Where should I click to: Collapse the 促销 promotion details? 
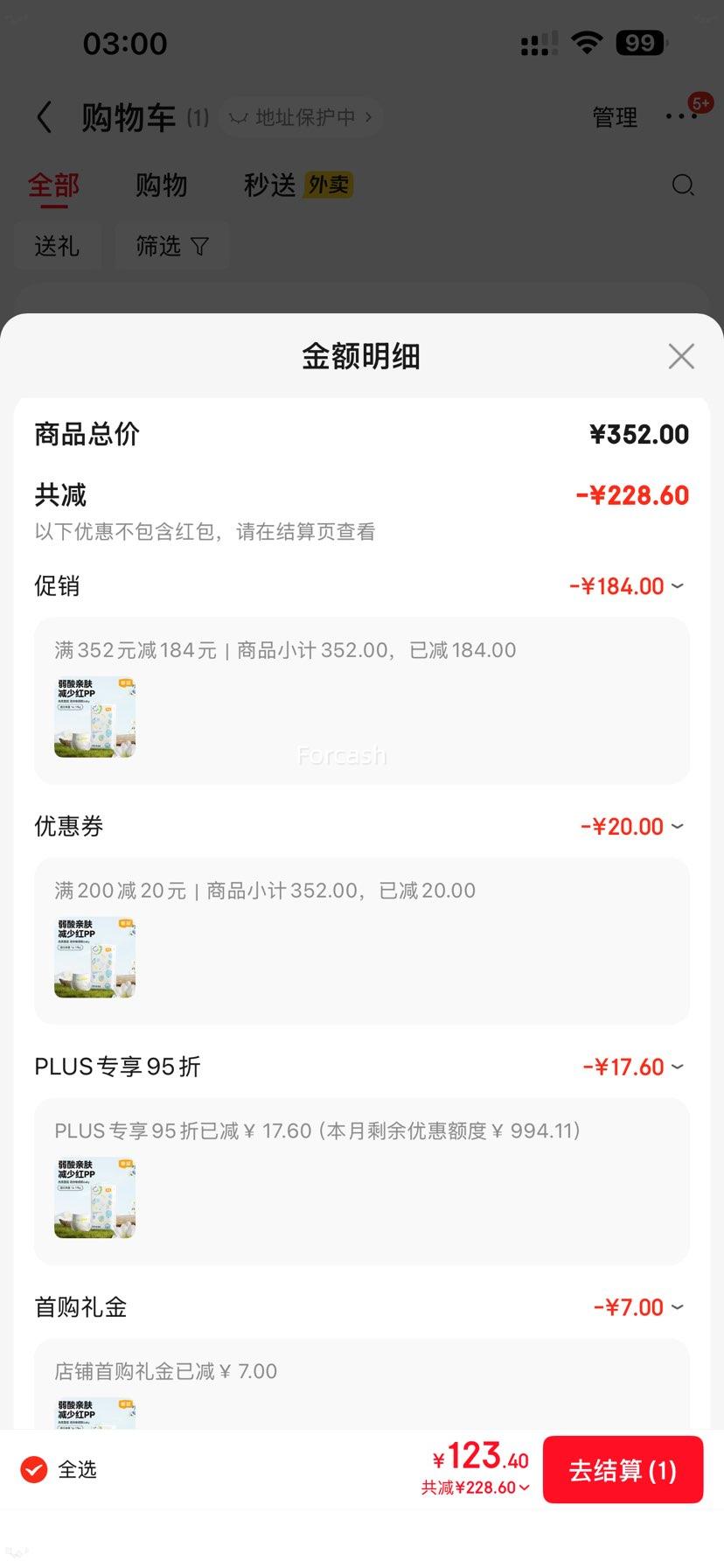click(679, 586)
